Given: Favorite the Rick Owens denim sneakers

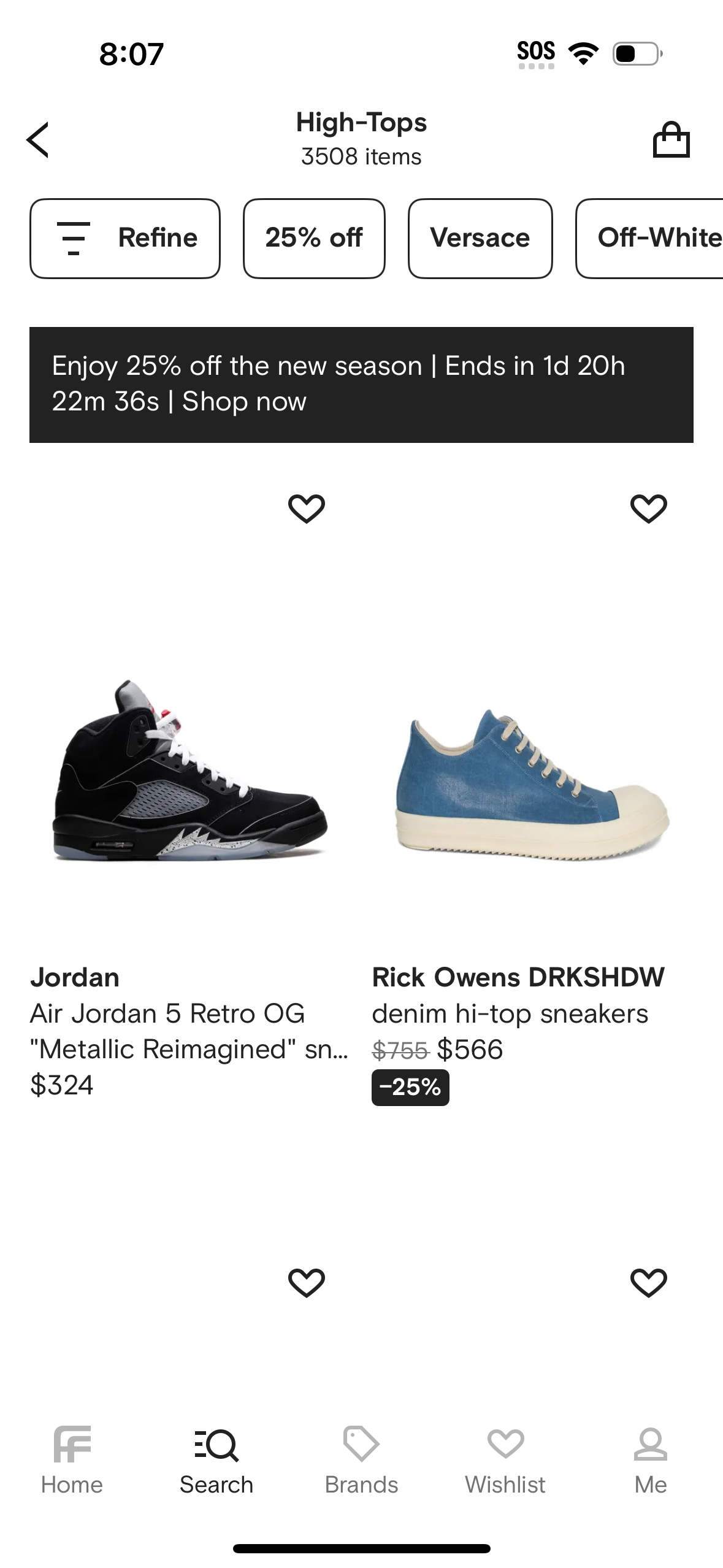Looking at the screenshot, I should point(648,507).
